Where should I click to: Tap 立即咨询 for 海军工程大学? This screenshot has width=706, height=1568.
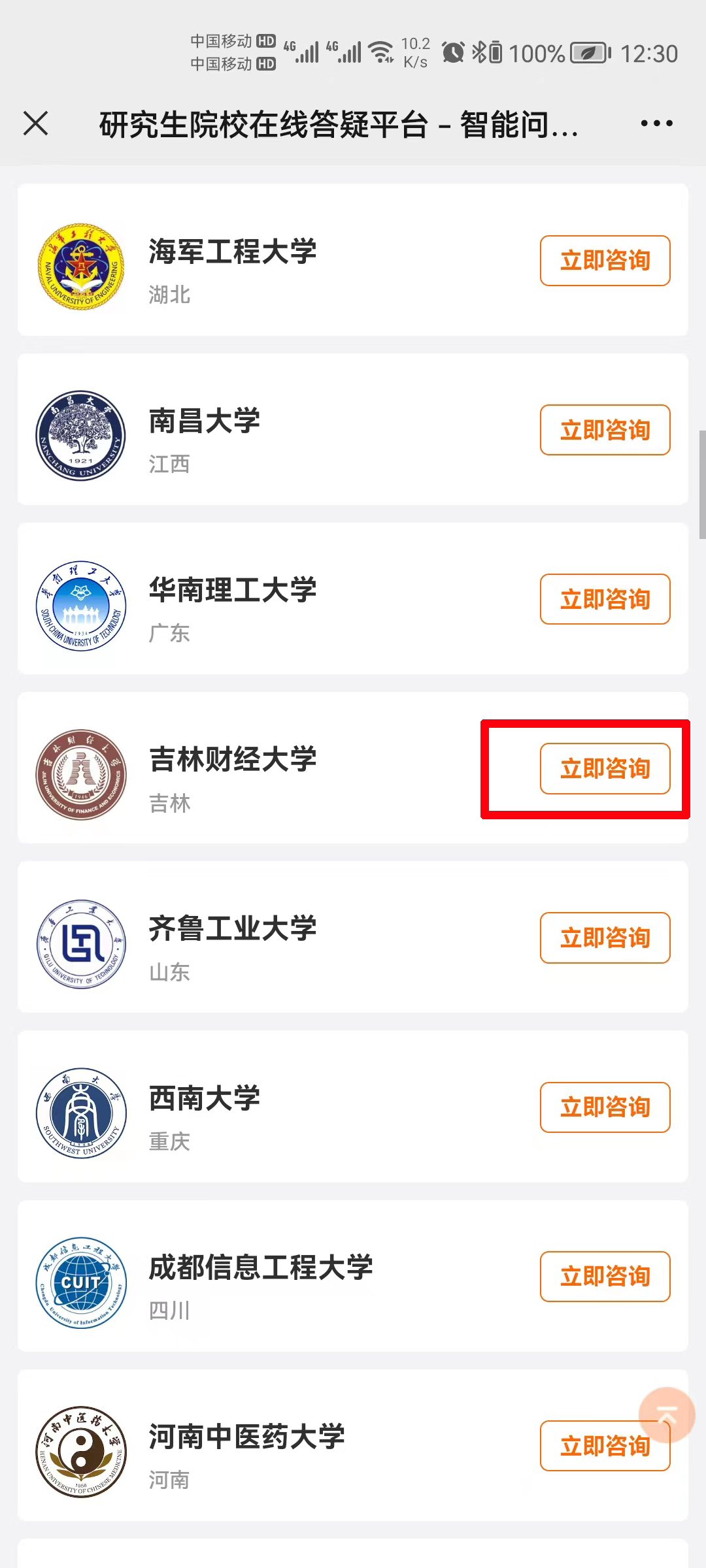coord(605,261)
